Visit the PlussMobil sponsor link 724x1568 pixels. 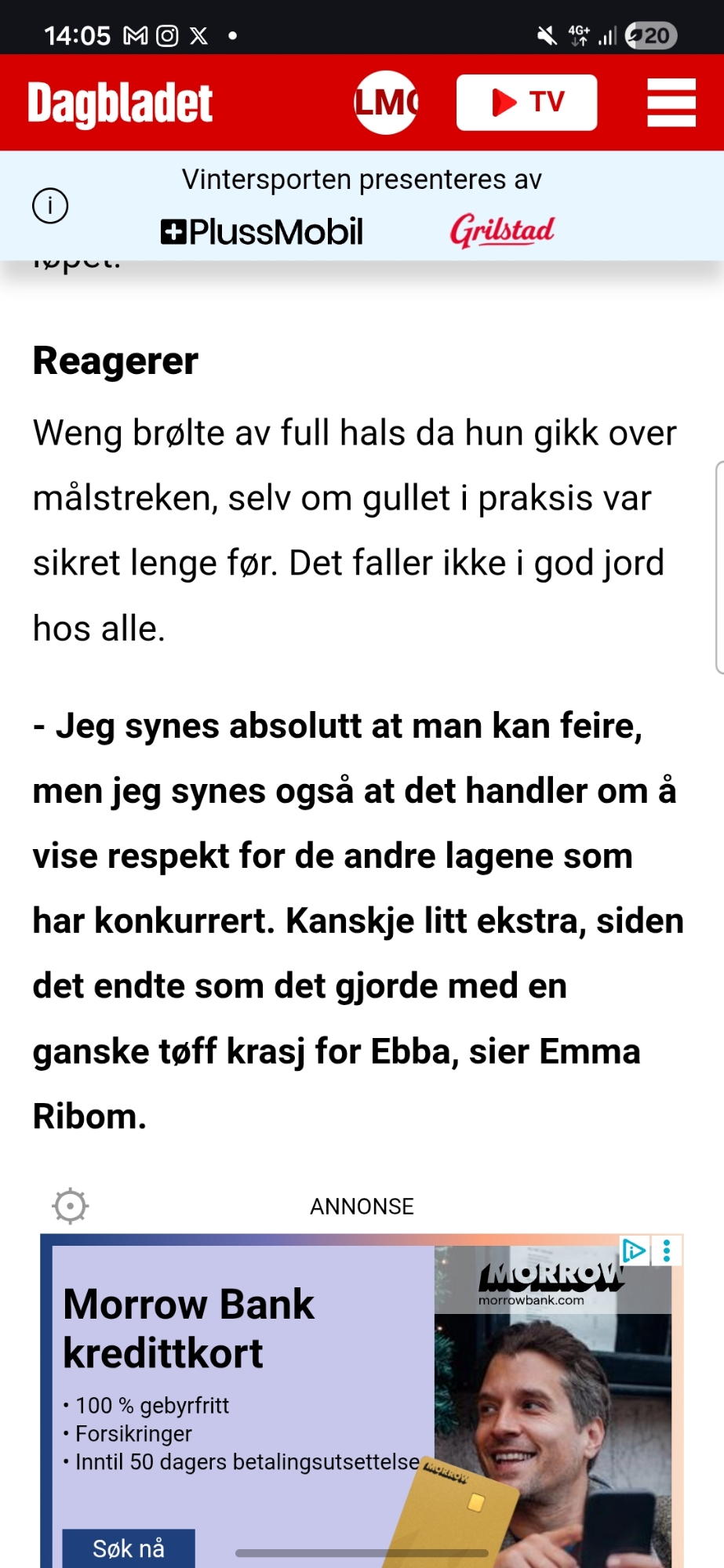click(262, 232)
